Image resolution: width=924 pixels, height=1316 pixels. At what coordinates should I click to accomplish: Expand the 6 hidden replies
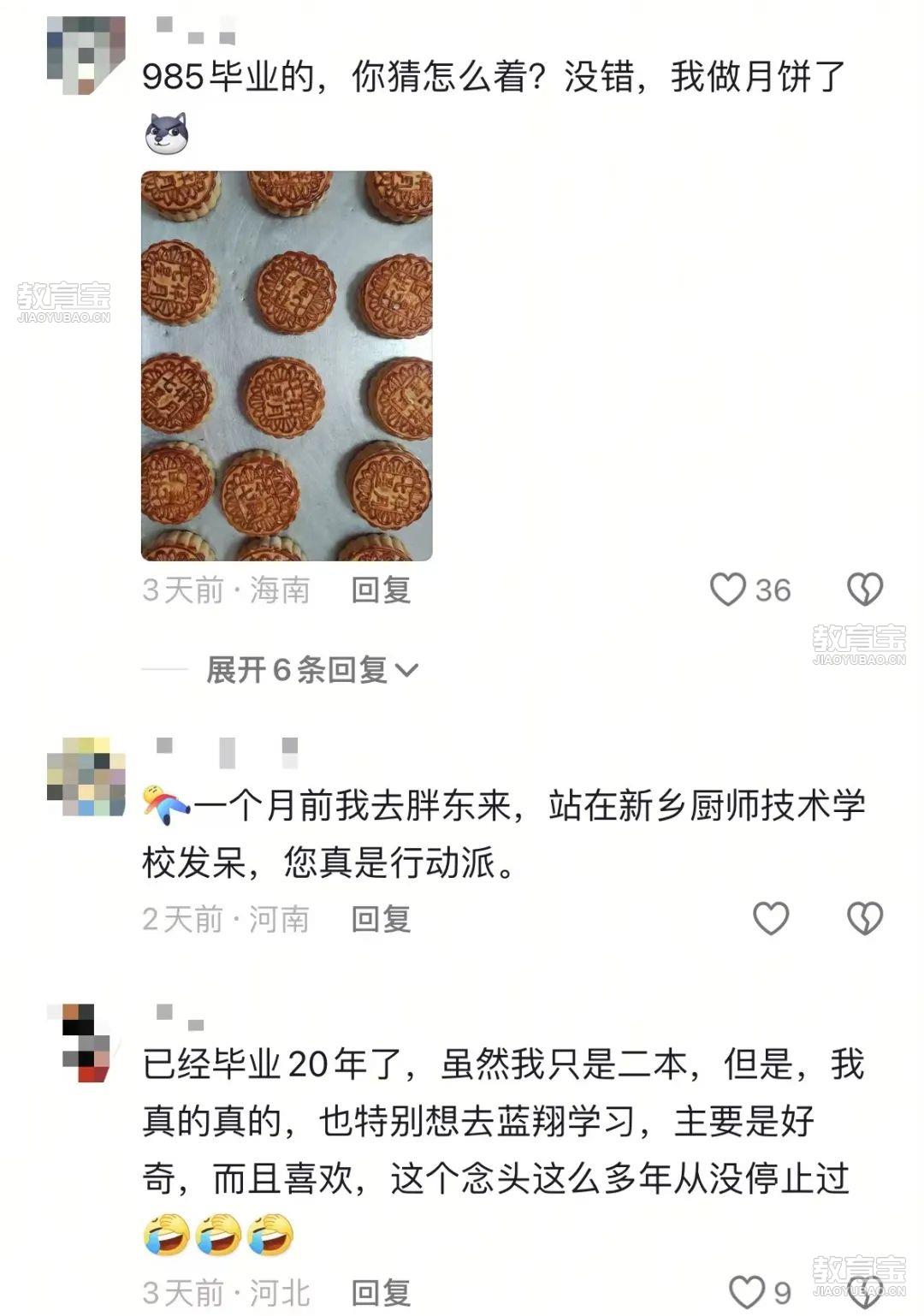point(312,670)
